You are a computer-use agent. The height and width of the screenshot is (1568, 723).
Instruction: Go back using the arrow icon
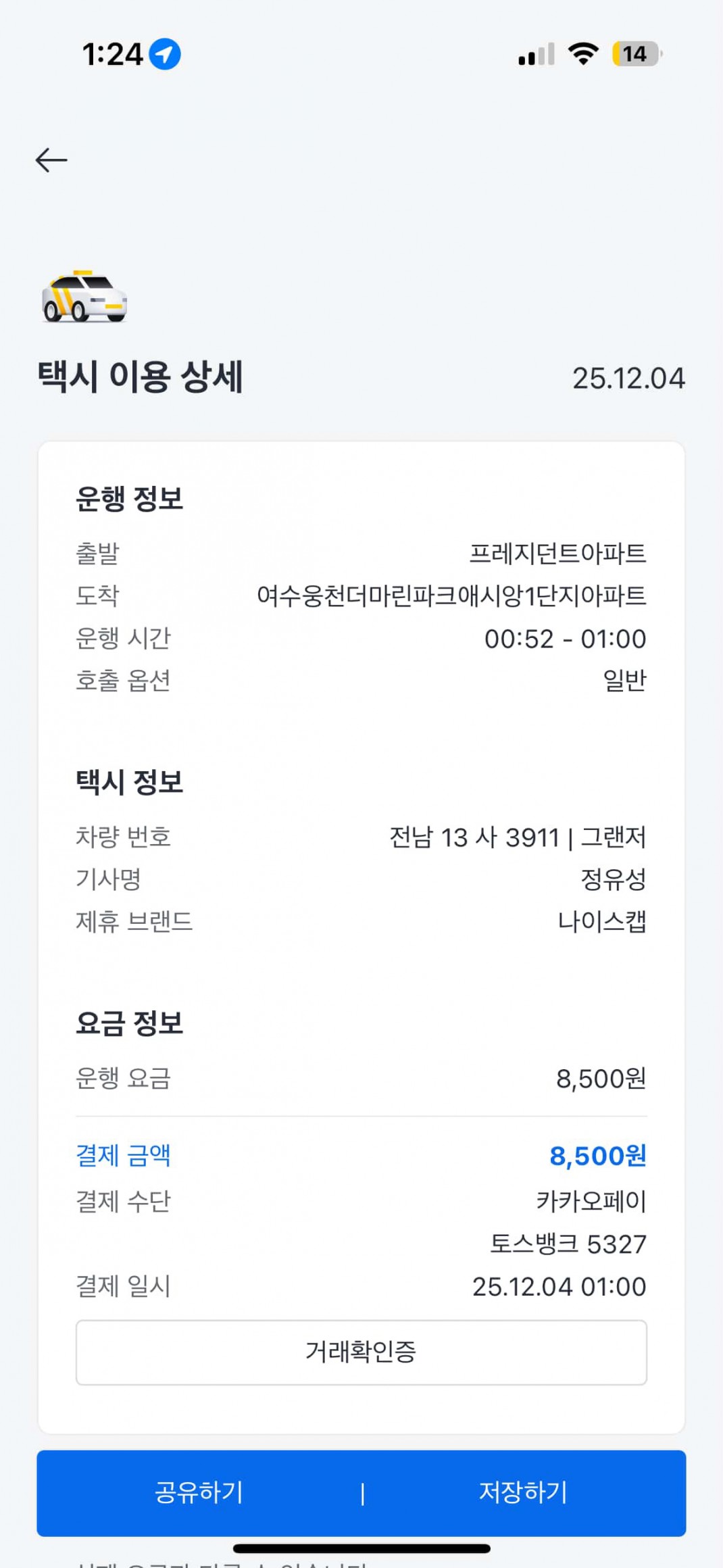tap(51, 160)
